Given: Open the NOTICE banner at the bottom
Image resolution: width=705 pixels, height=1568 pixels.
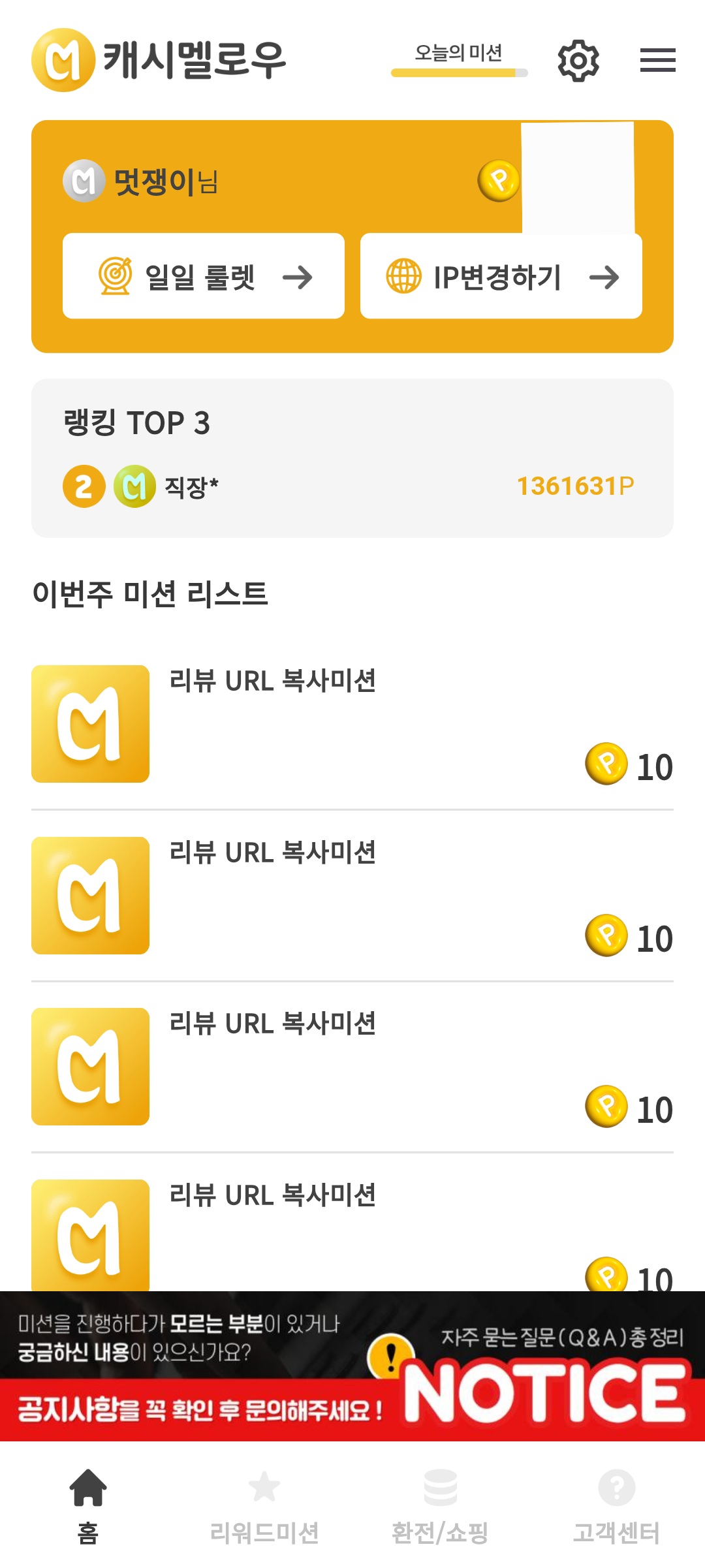Looking at the screenshot, I should pos(352,1364).
